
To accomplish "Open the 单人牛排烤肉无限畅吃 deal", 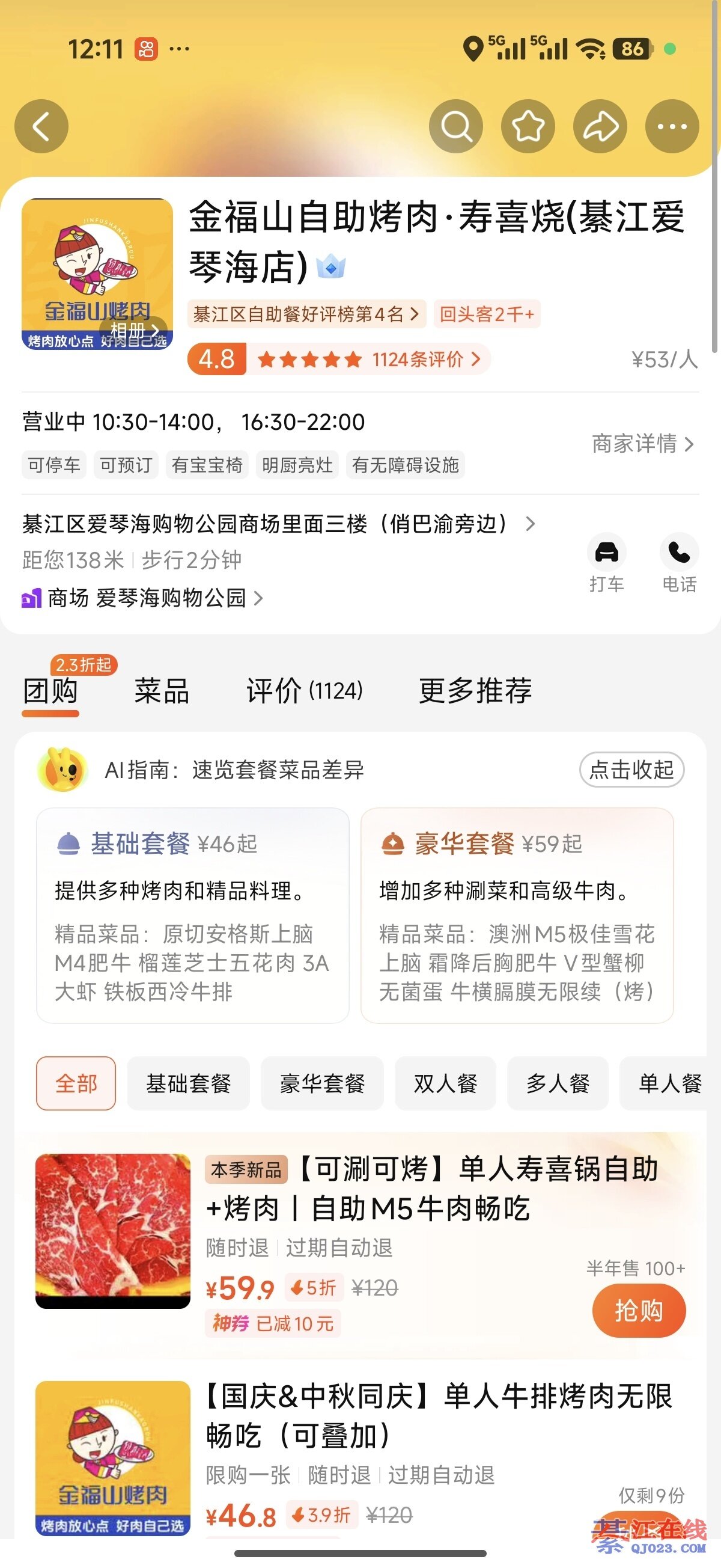I will 438,1416.
